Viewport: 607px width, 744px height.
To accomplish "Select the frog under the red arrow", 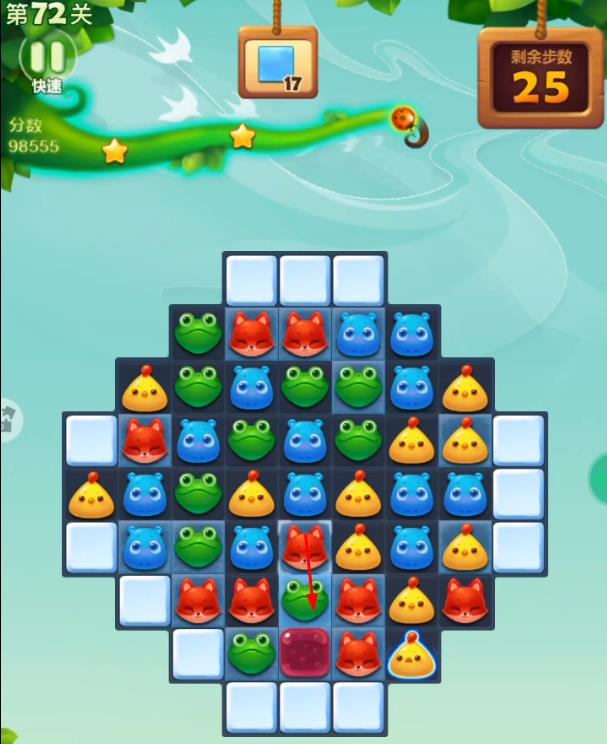I will click(x=305, y=600).
